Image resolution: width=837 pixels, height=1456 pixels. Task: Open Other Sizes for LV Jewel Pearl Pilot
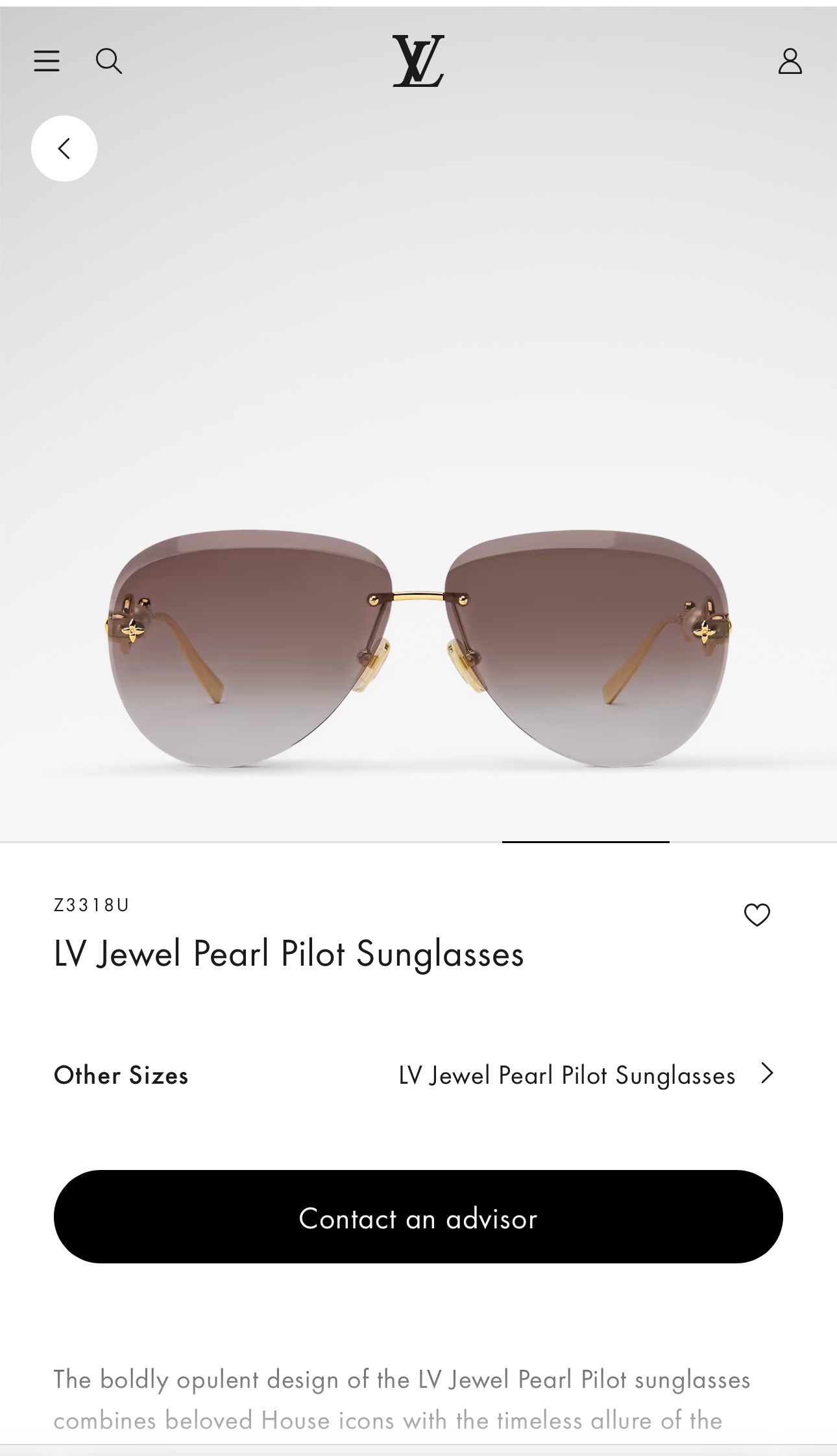coord(418,1075)
